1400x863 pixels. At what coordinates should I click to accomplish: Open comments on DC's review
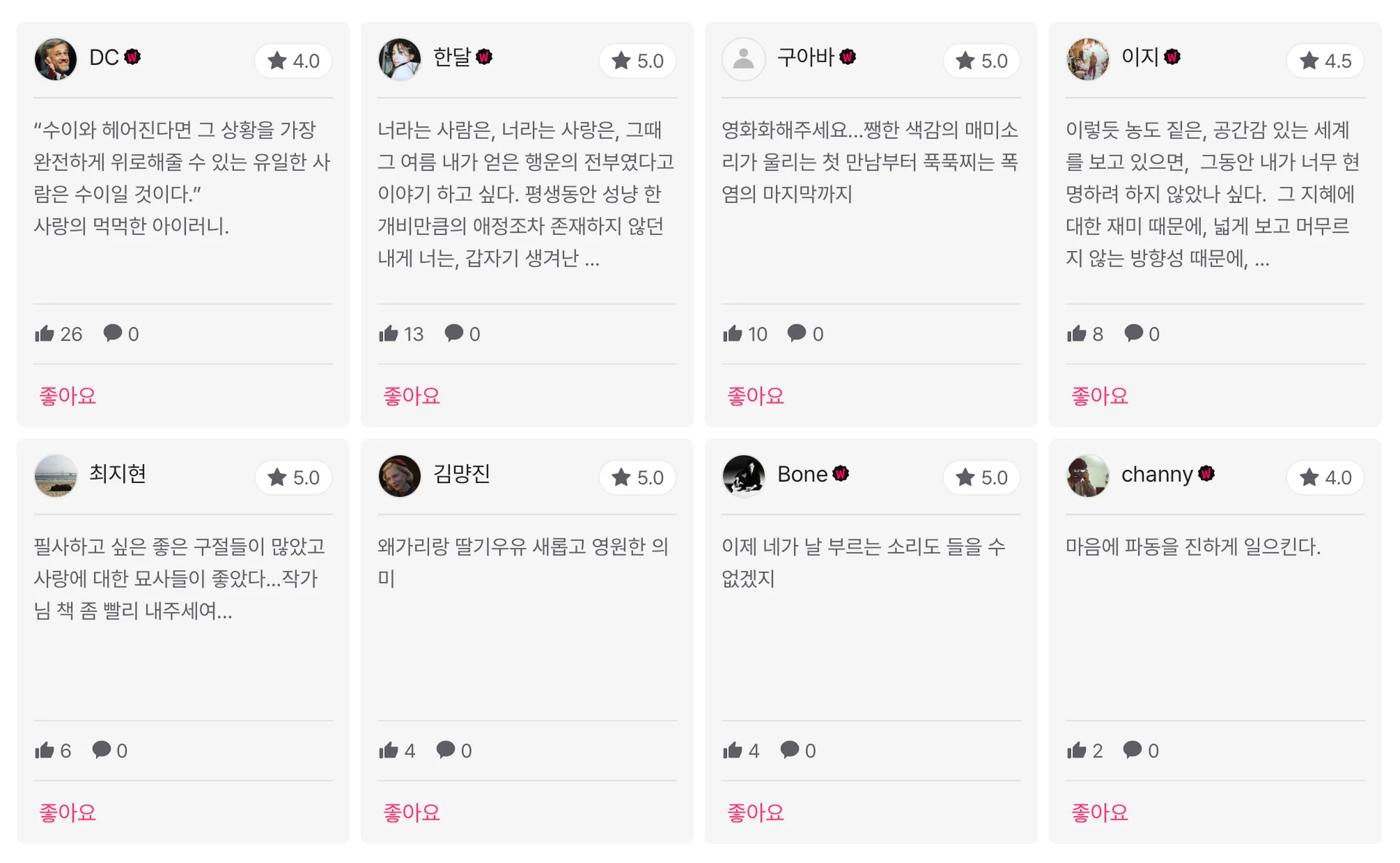tap(121, 333)
